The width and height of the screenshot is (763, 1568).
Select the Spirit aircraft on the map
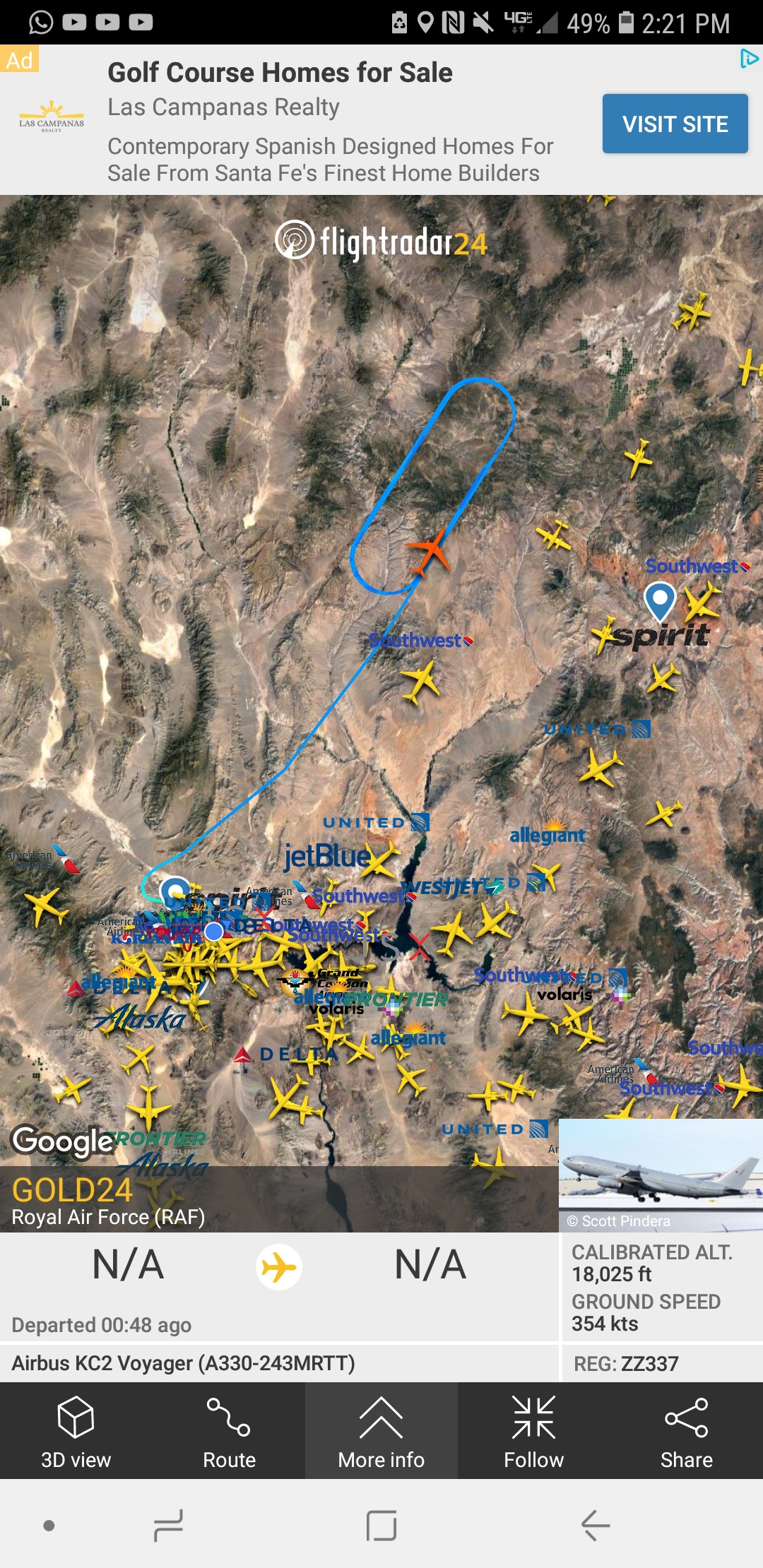click(606, 635)
